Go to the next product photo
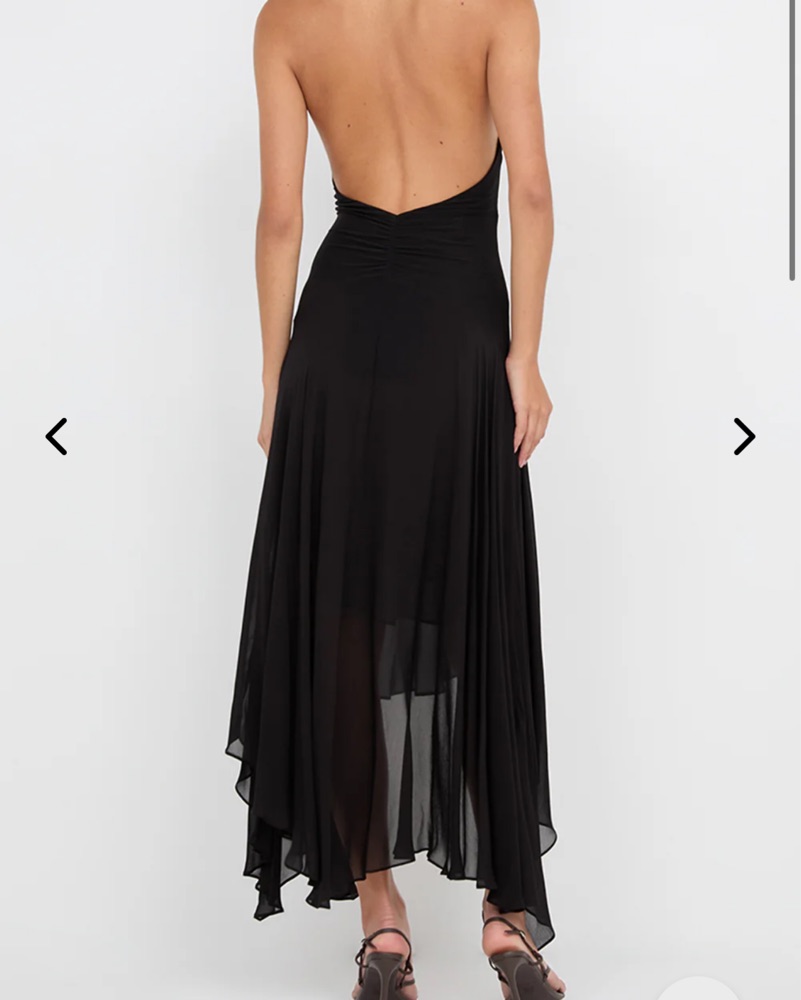Image resolution: width=801 pixels, height=1000 pixels. click(743, 437)
